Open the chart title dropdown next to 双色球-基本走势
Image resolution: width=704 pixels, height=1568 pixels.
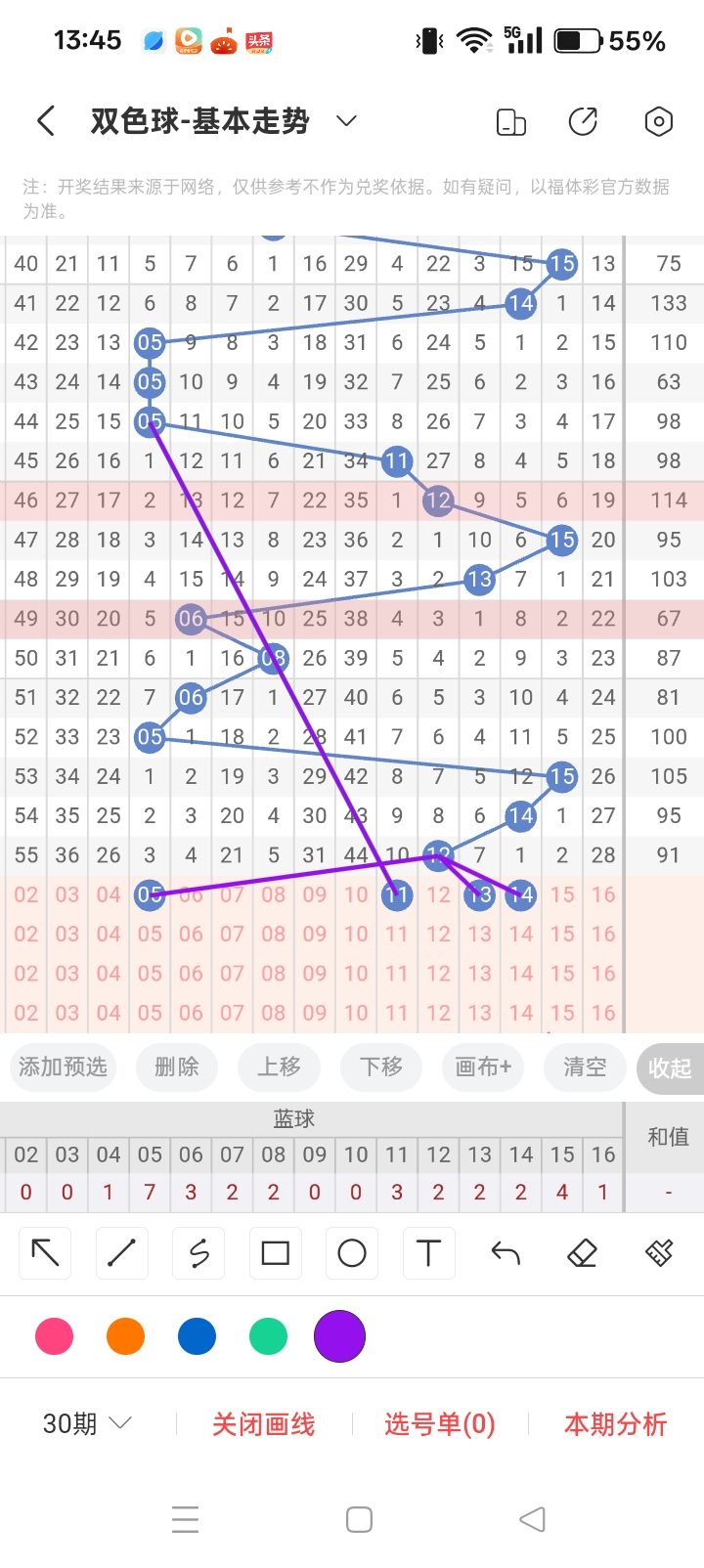(346, 121)
